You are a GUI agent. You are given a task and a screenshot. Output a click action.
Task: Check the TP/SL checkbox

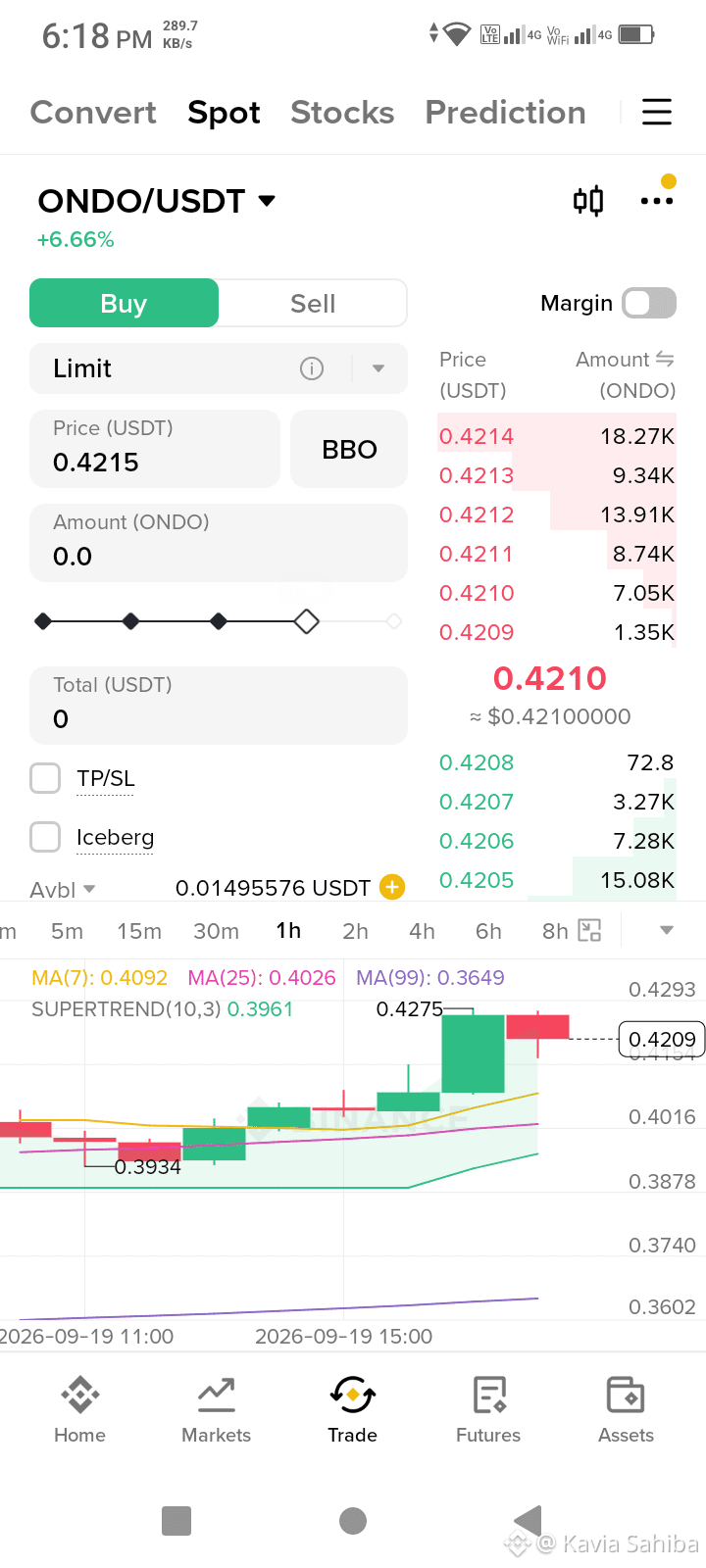point(45,778)
